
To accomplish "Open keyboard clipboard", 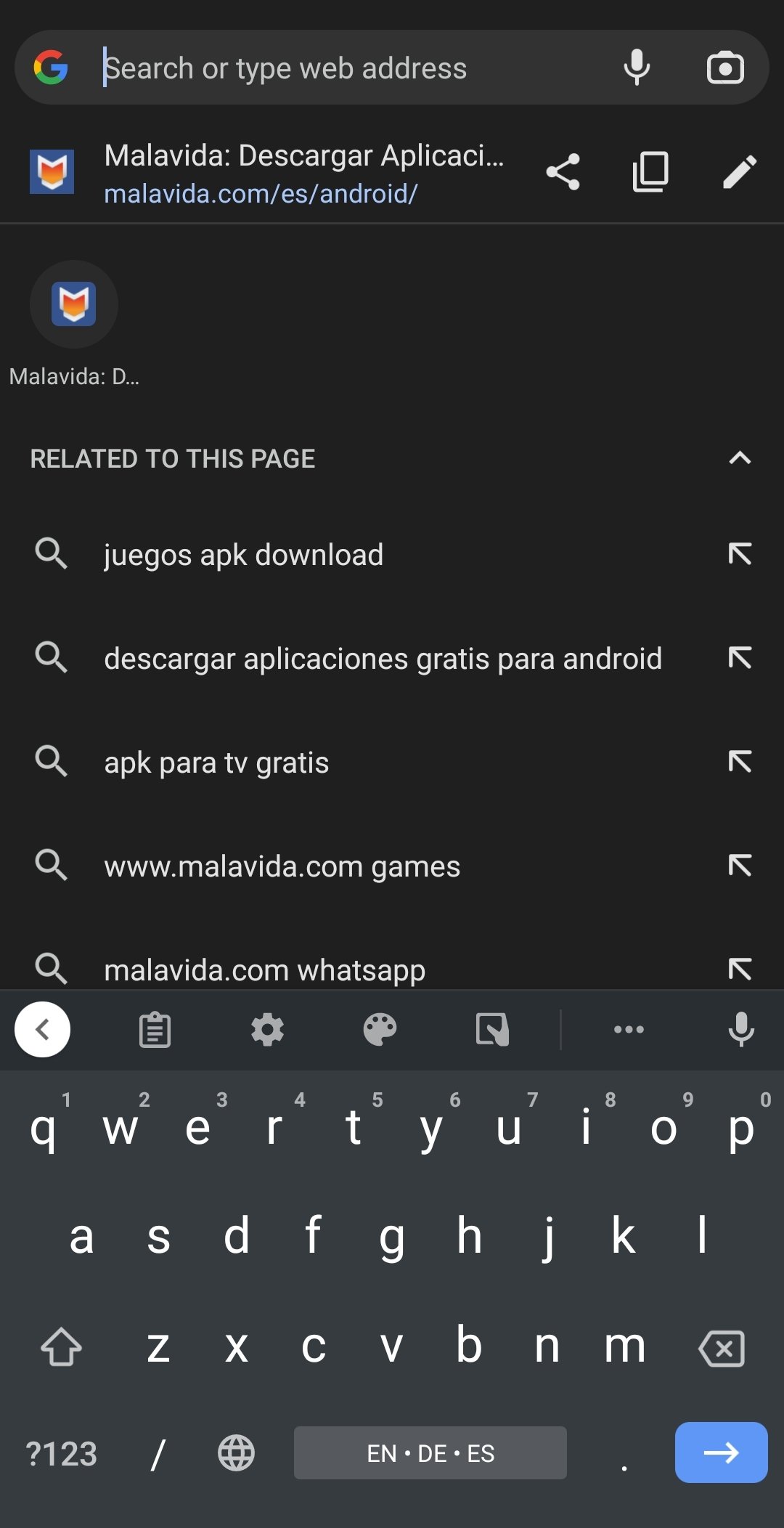I will (155, 1030).
